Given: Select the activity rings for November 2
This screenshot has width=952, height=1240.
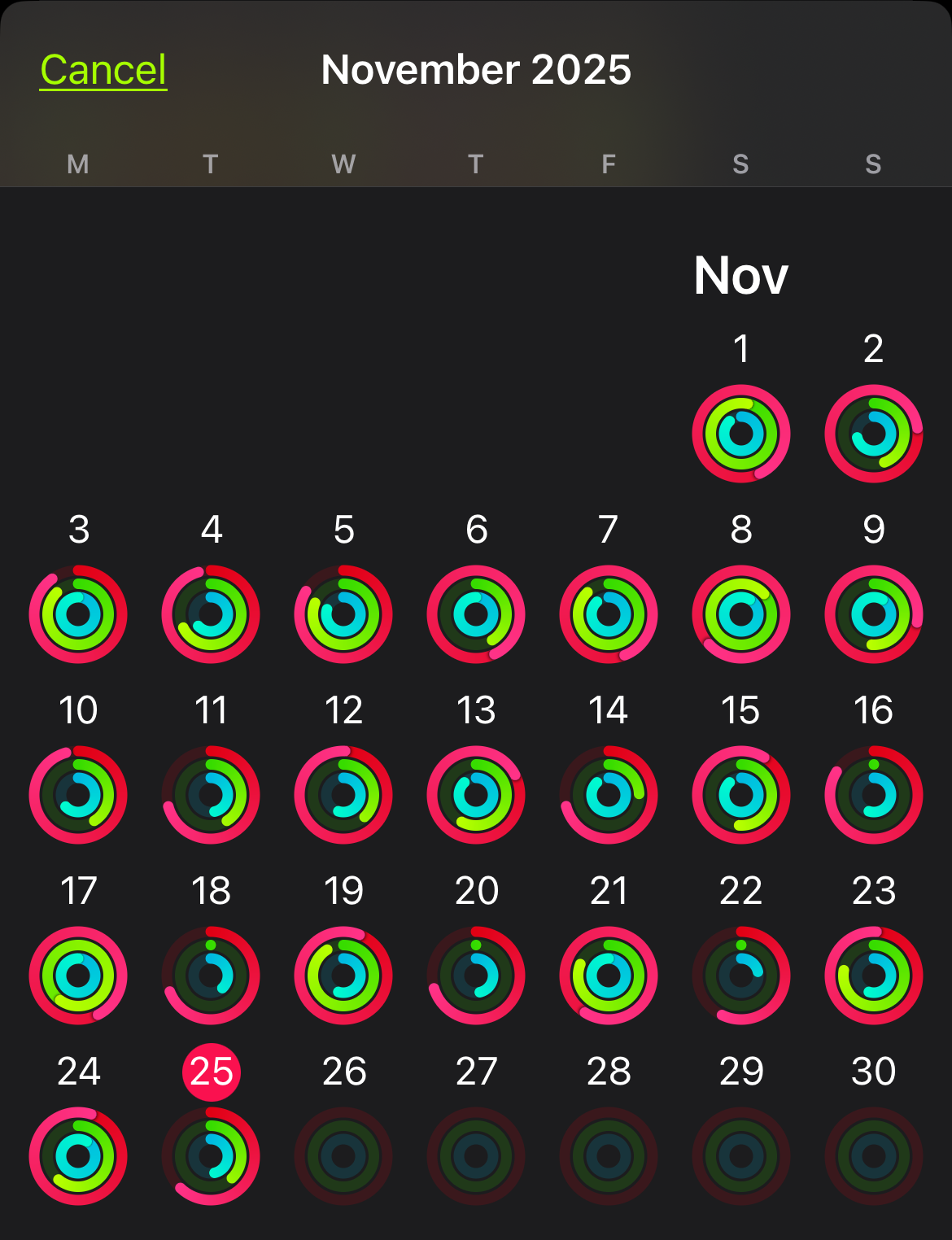Looking at the screenshot, I should (874, 434).
